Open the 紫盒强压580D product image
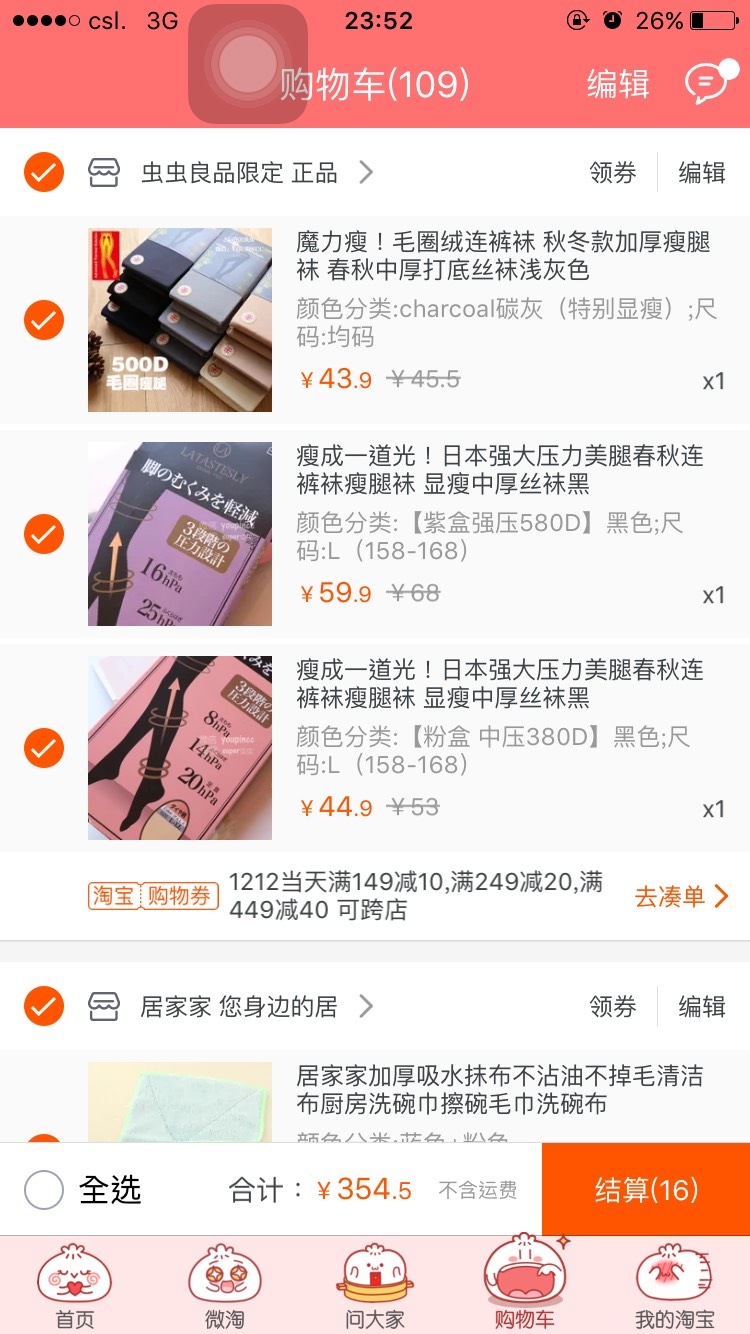Screen dimensions: 750x1334 coord(180,534)
